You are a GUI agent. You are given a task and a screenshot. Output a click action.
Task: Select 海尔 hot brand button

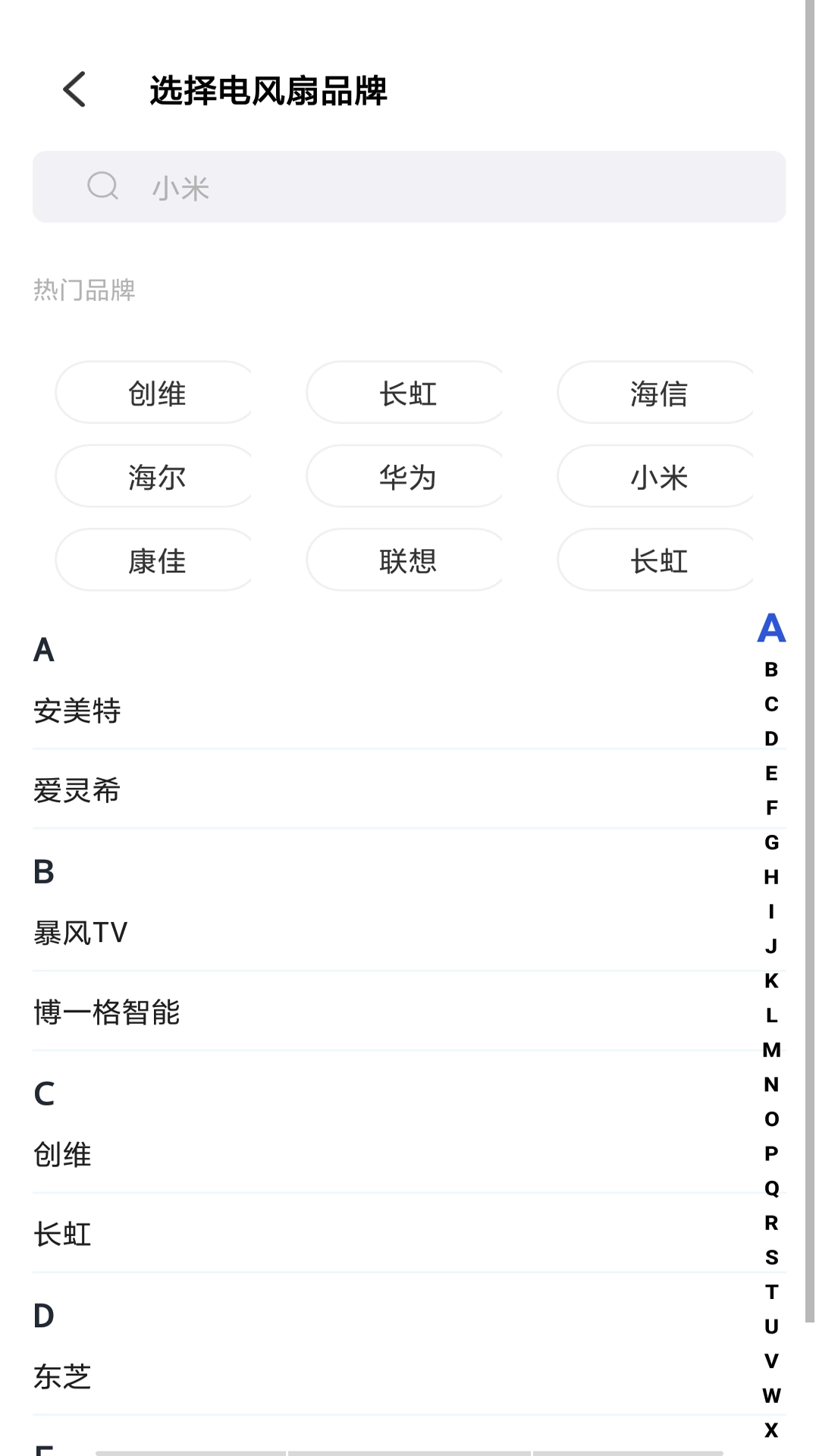tap(153, 476)
